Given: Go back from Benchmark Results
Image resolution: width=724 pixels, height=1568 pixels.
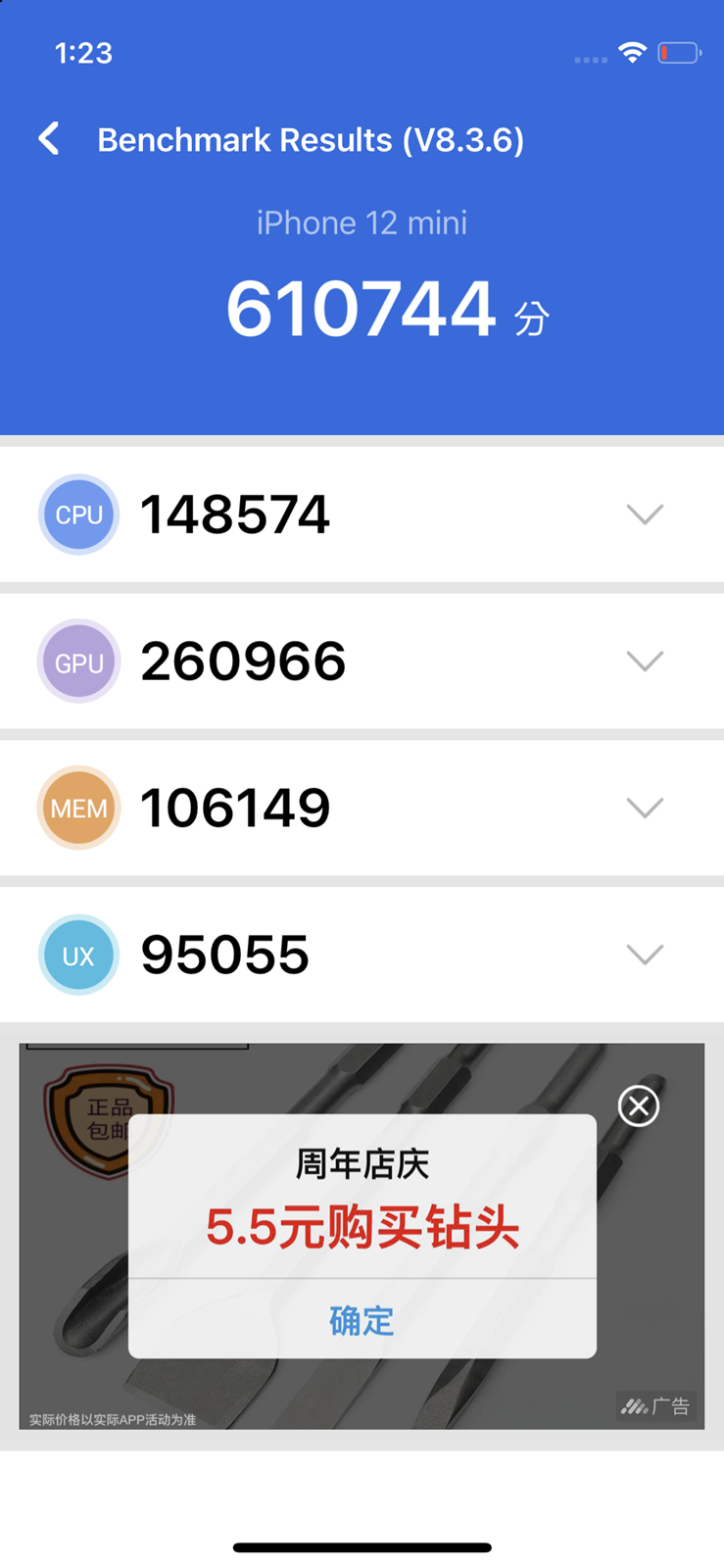Looking at the screenshot, I should coord(49,139).
